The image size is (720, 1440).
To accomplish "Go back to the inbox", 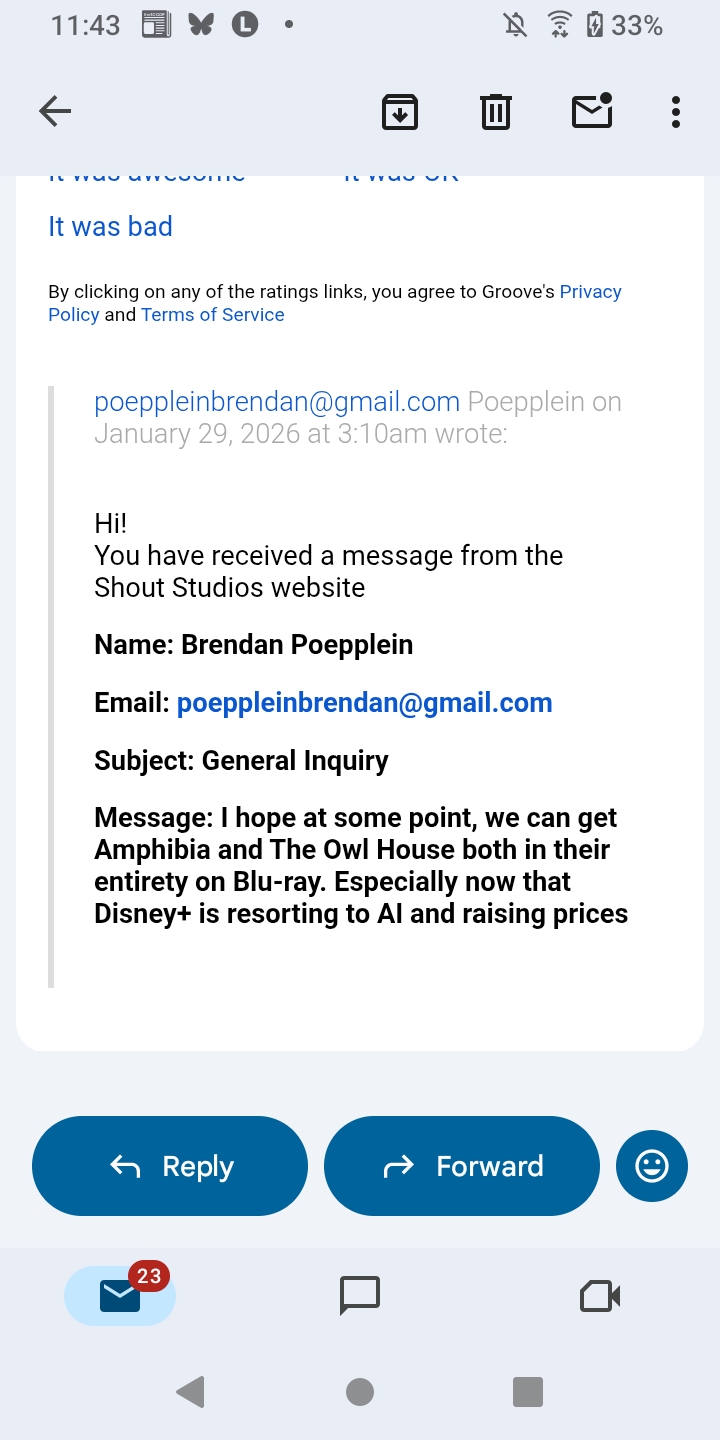I will click(55, 111).
